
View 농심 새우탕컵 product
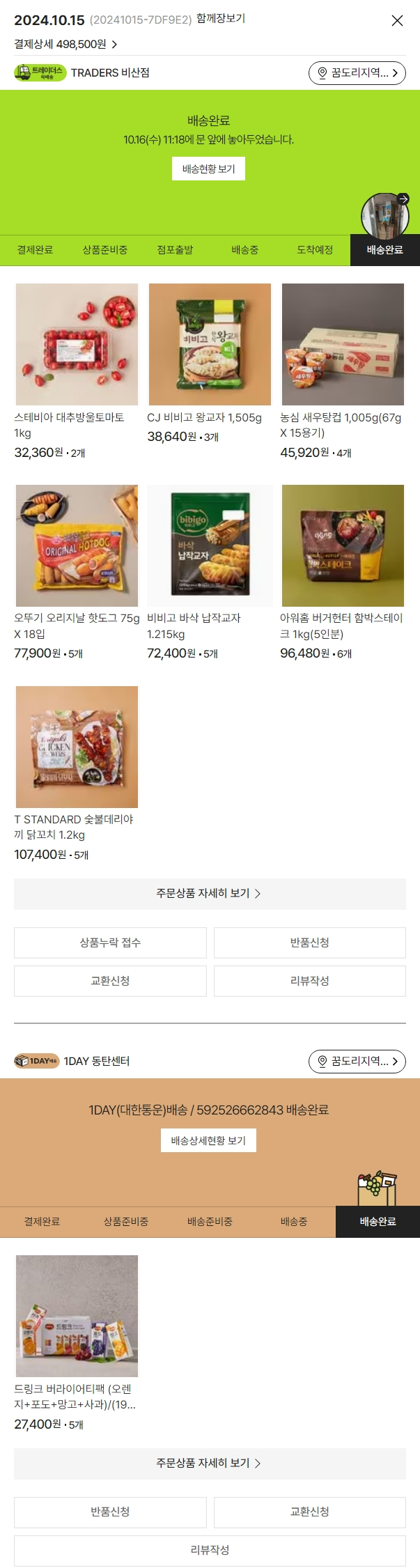click(343, 344)
